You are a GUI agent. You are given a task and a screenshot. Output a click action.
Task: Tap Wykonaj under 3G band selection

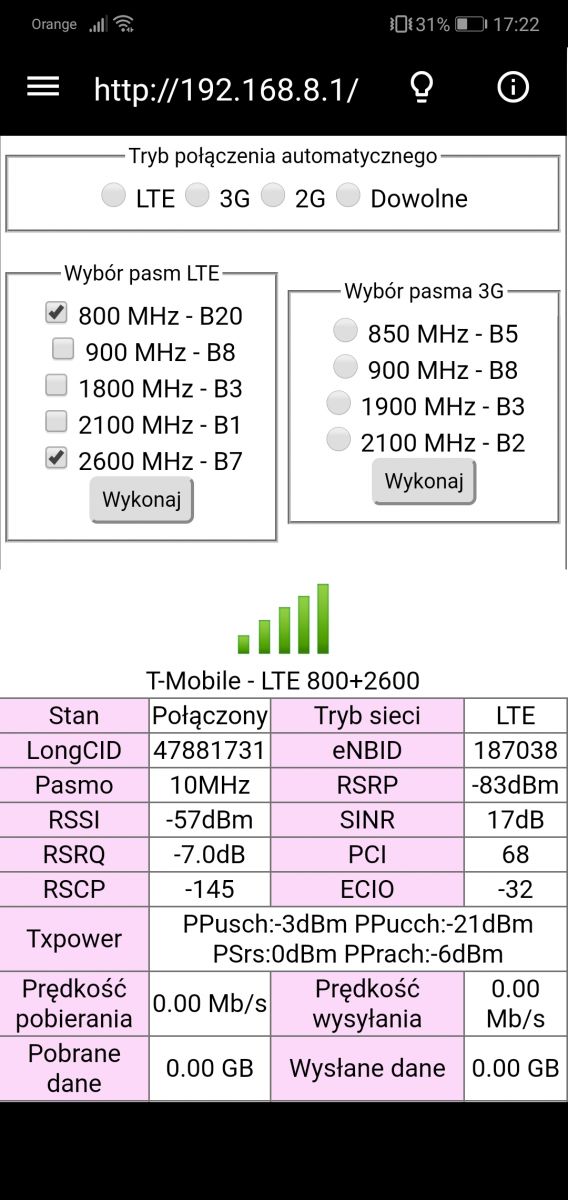click(424, 482)
